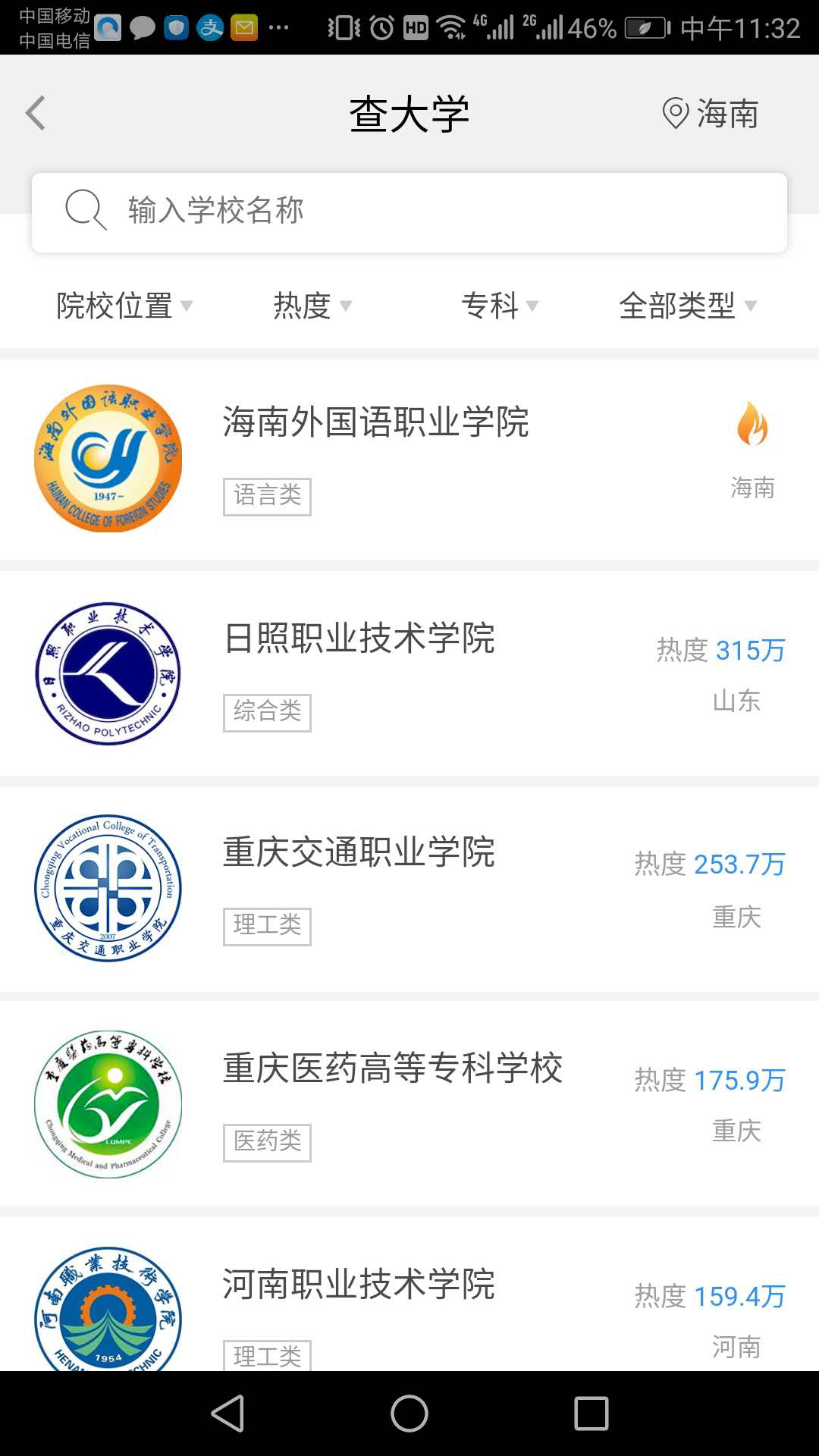
Task: Tap the system home button
Action: [x=409, y=1414]
